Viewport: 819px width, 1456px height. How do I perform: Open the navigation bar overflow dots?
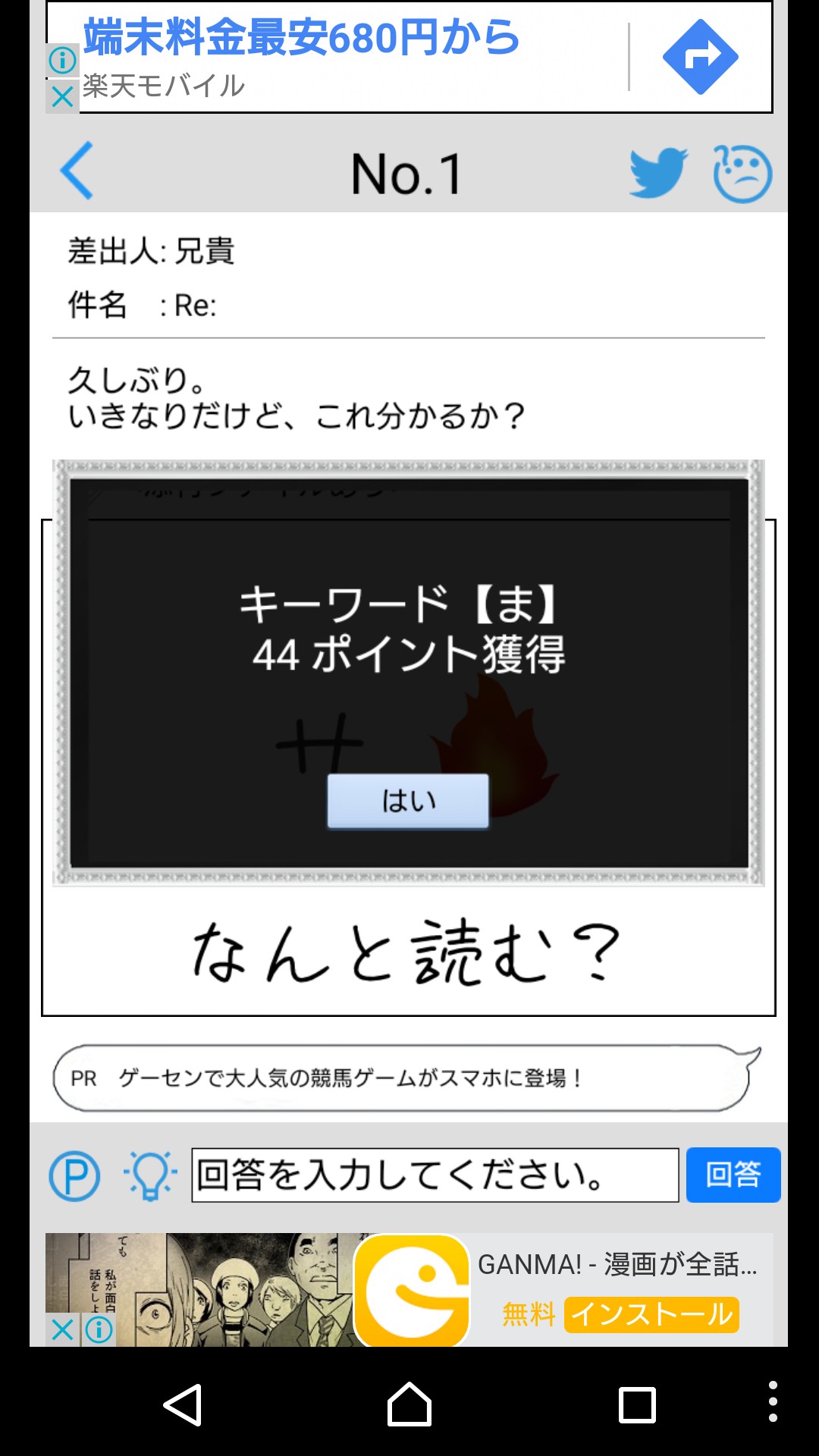click(x=772, y=1401)
